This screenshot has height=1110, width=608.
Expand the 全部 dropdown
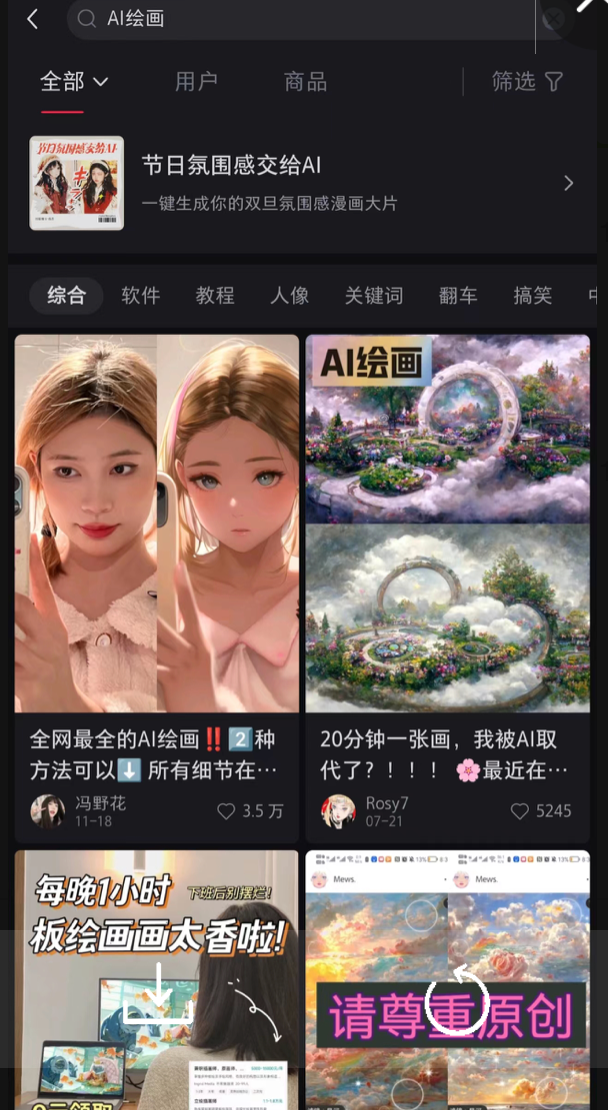[73, 82]
